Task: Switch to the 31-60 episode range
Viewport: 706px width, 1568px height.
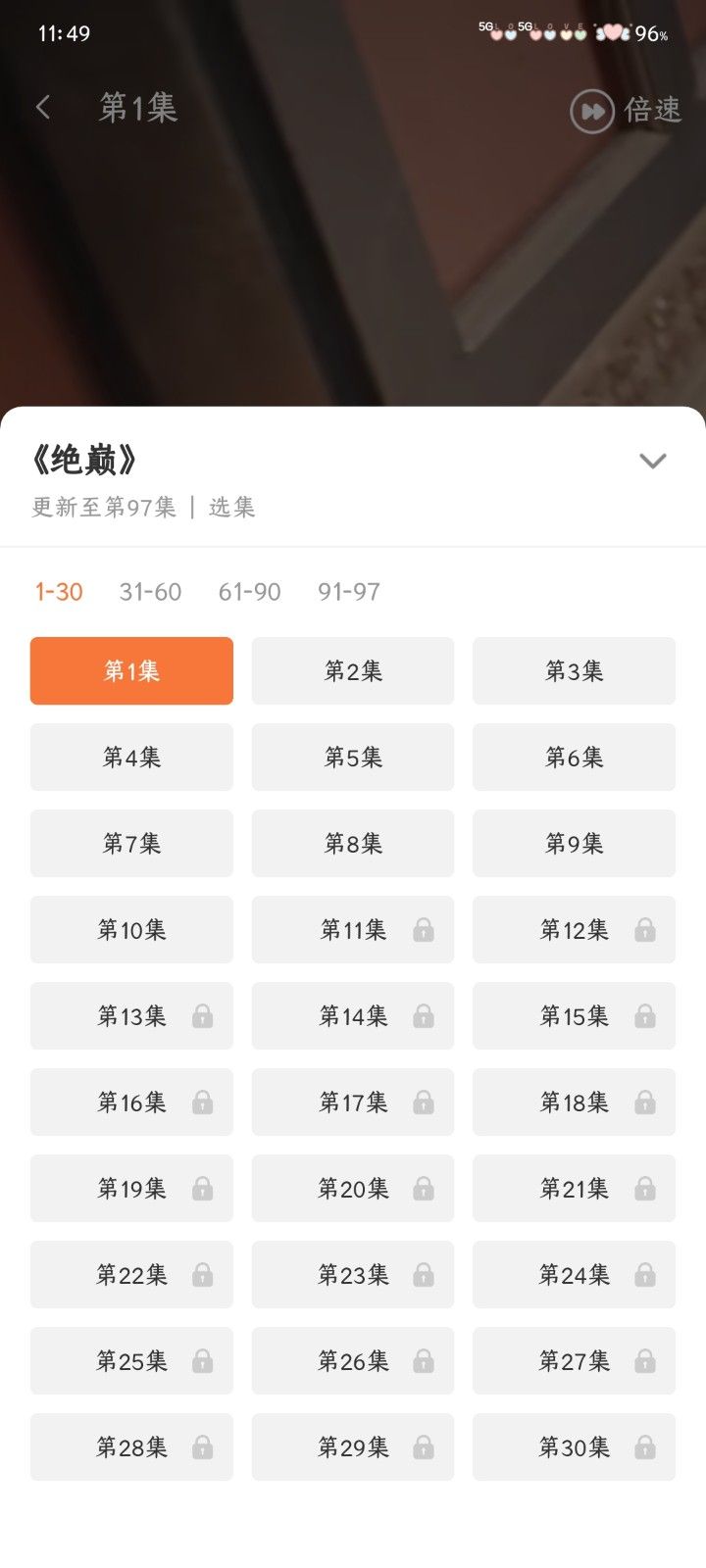Action: tap(151, 592)
